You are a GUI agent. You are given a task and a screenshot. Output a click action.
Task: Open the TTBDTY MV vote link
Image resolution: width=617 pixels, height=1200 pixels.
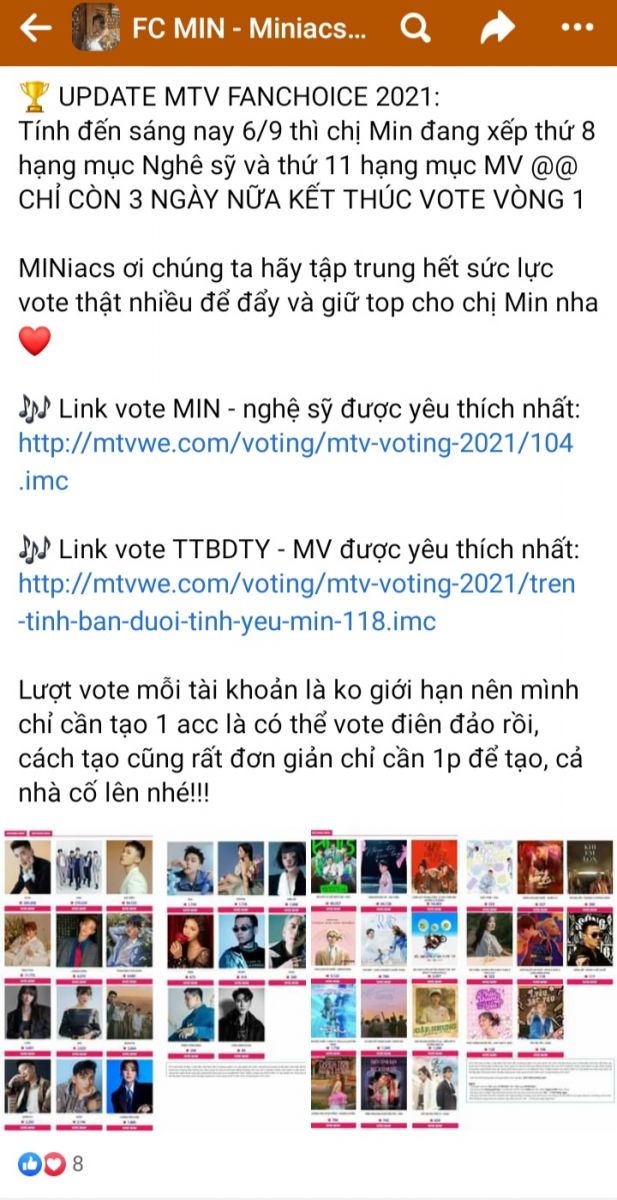coord(297,601)
